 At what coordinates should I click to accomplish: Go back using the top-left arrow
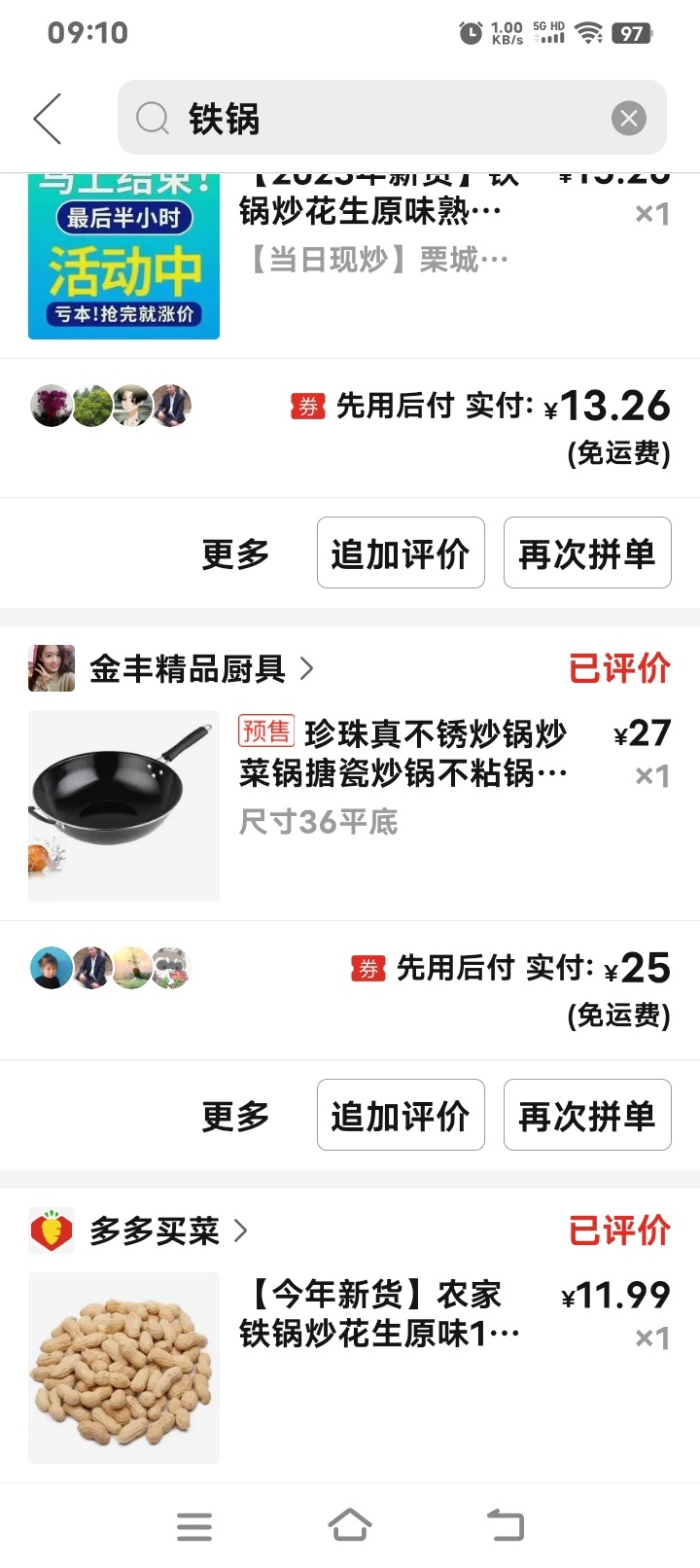(x=47, y=119)
